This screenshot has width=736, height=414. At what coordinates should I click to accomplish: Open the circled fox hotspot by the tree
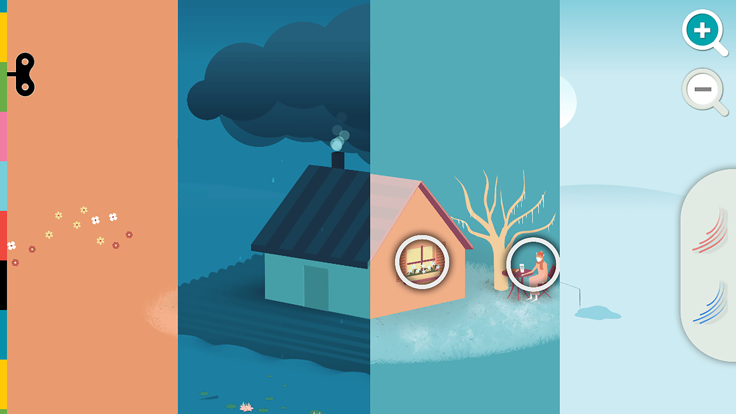pyautogui.click(x=532, y=265)
